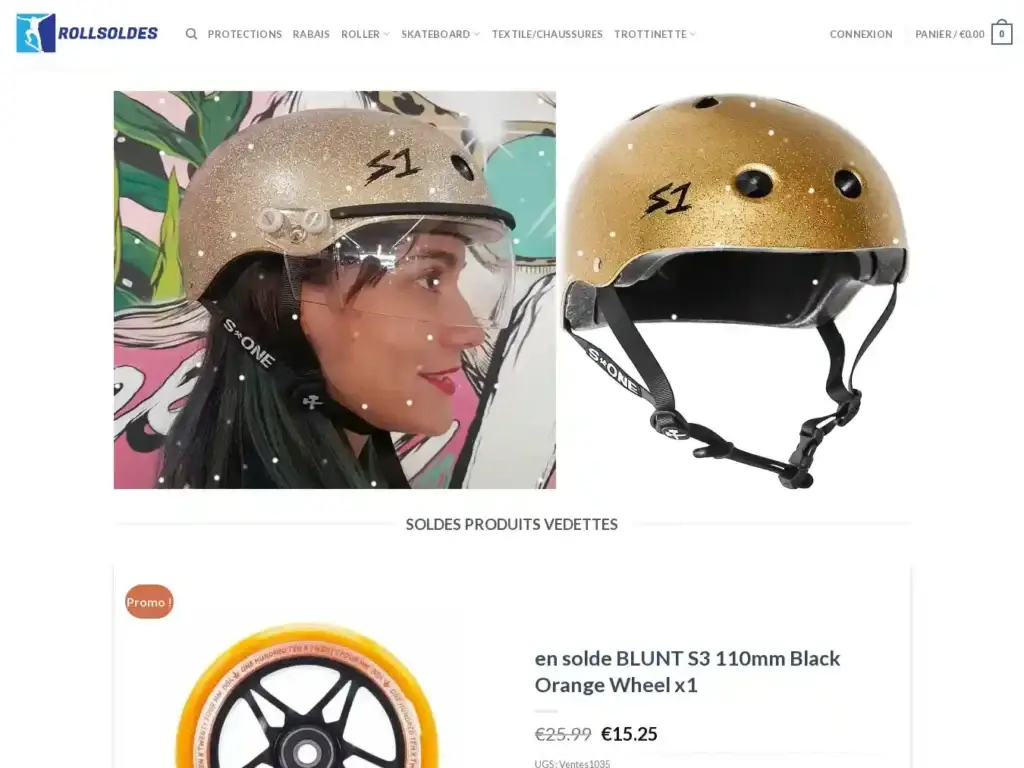Screen dimensions: 1024x768
Task: Expand the Roller dropdown menu
Action: click(x=365, y=34)
